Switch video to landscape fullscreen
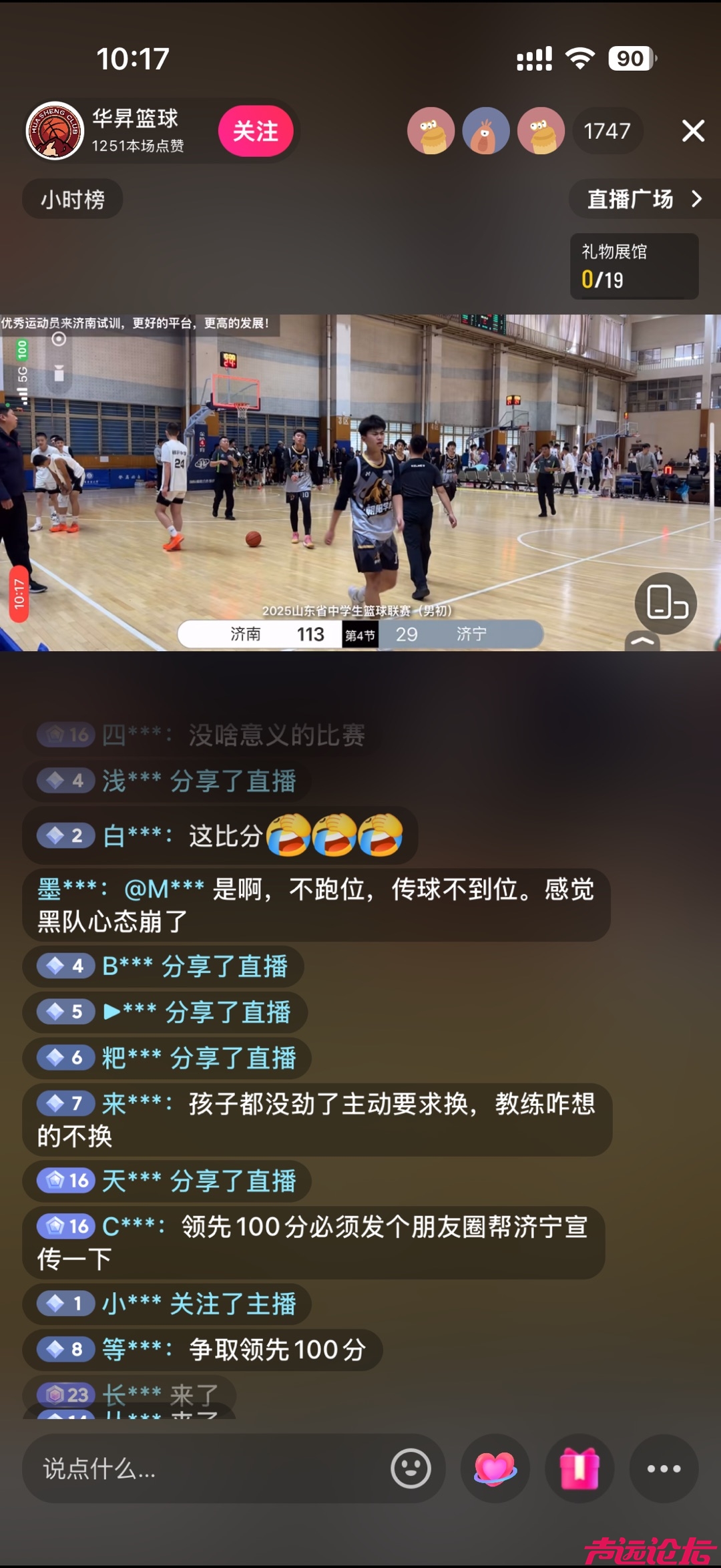The height and width of the screenshot is (1568, 721). coord(666,603)
